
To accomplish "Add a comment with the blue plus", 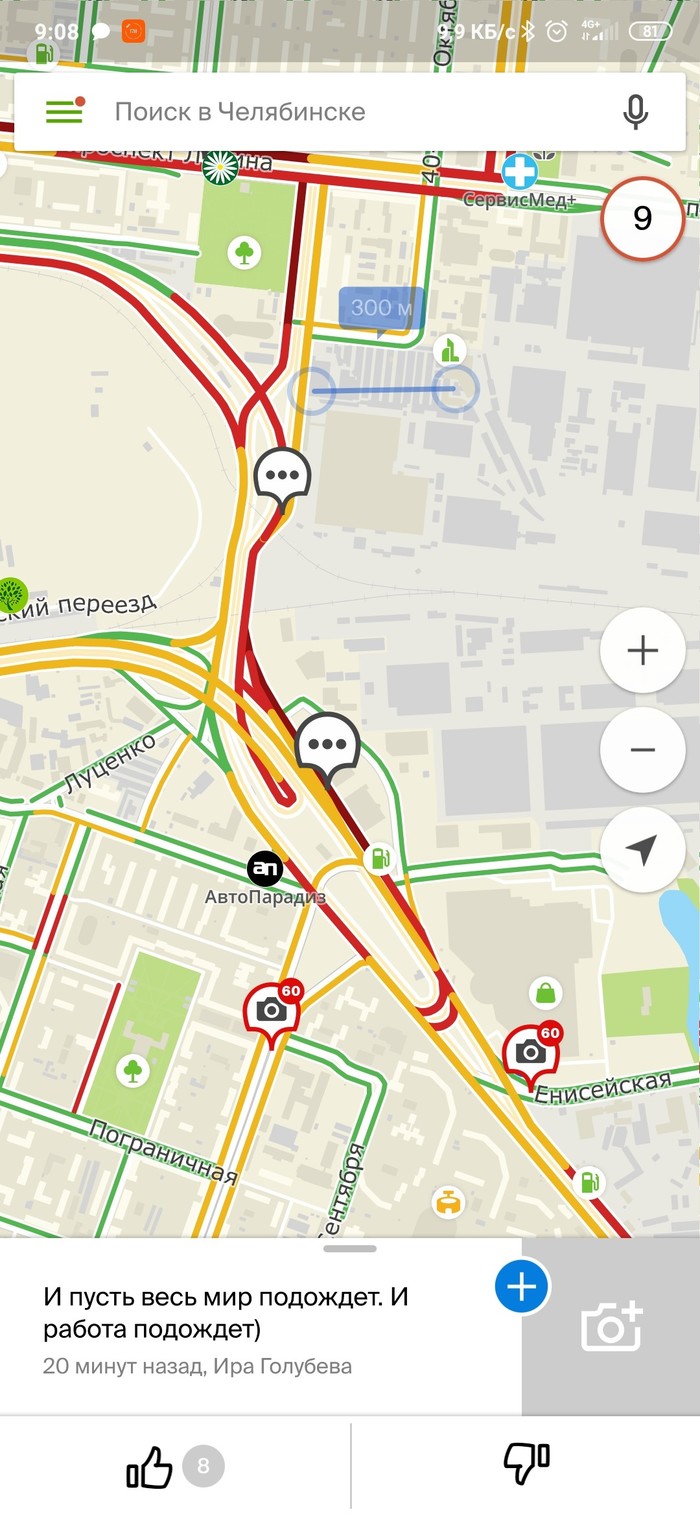I will click(x=521, y=1288).
